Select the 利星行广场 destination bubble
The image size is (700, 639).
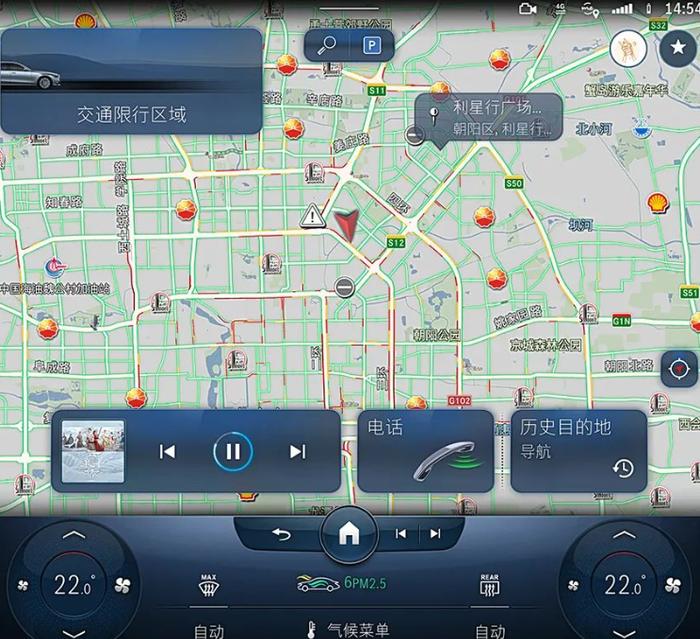tap(488, 117)
